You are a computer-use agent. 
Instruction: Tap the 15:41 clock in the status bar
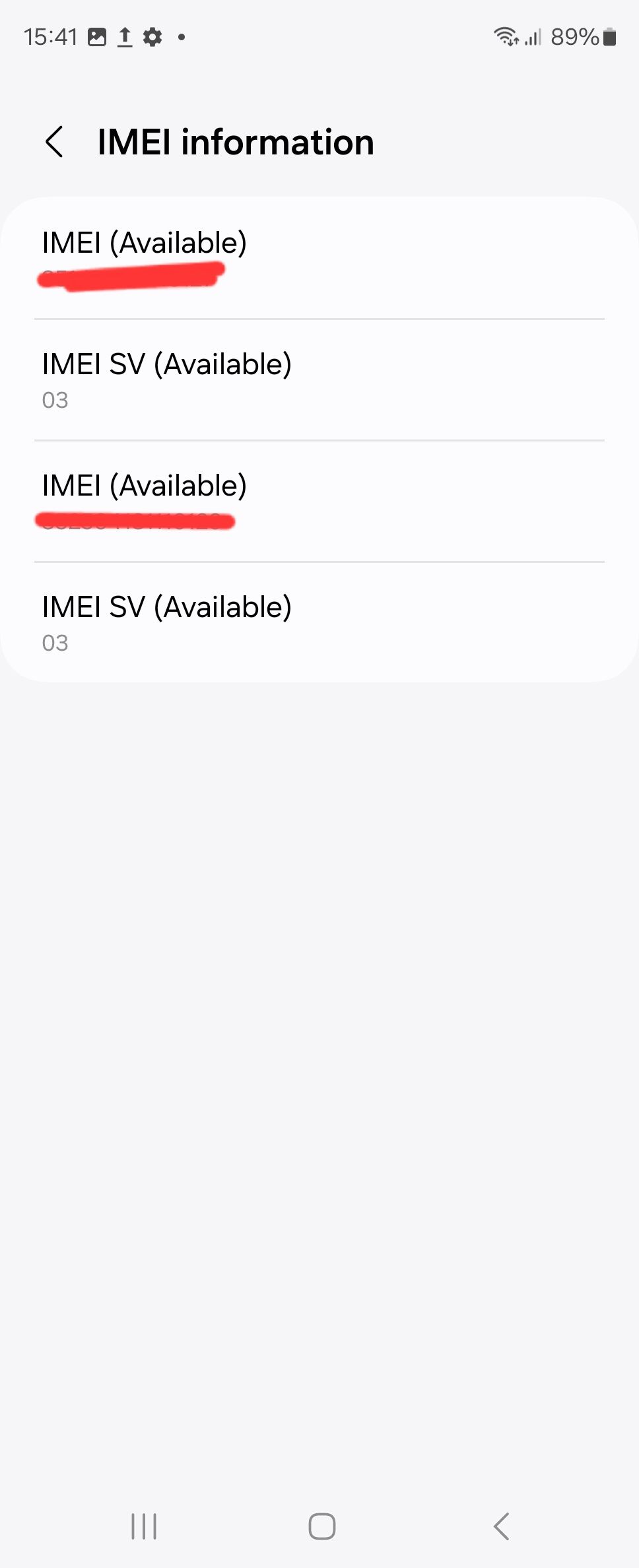point(50,37)
